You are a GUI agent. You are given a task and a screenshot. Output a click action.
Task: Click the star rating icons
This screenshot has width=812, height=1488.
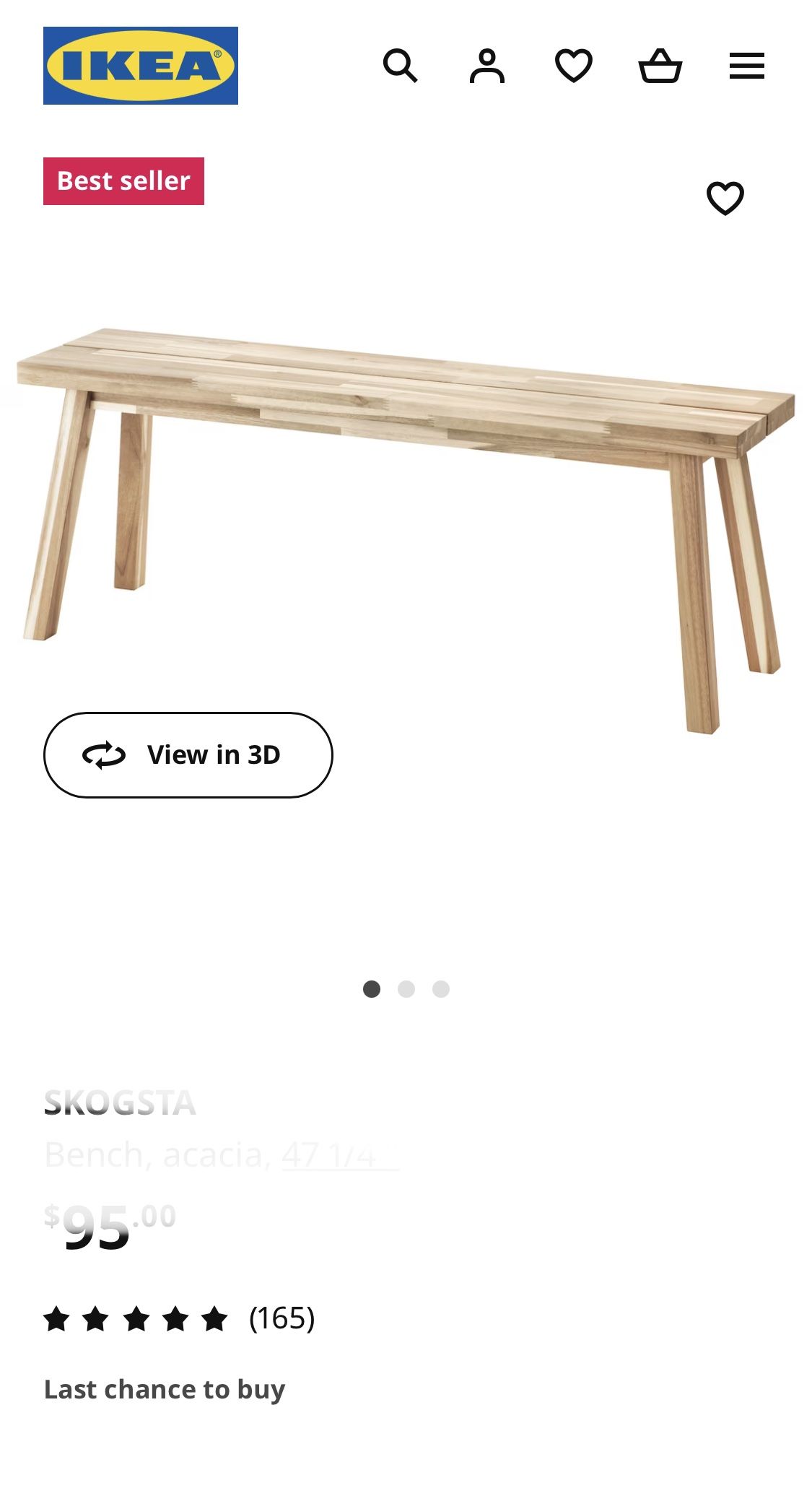(134, 1316)
